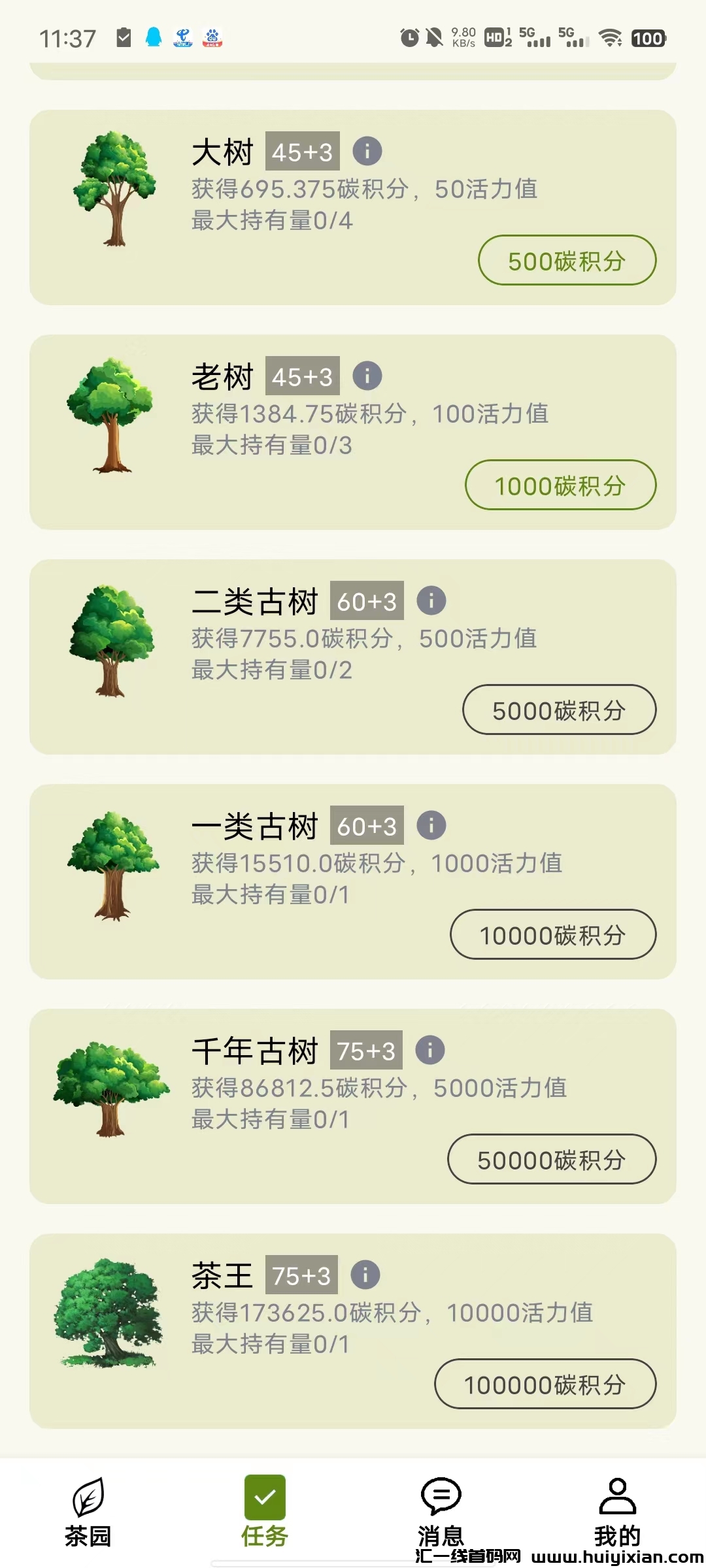Viewport: 706px width, 1568px height.
Task: Open info details for 一类古树
Action: (x=431, y=825)
